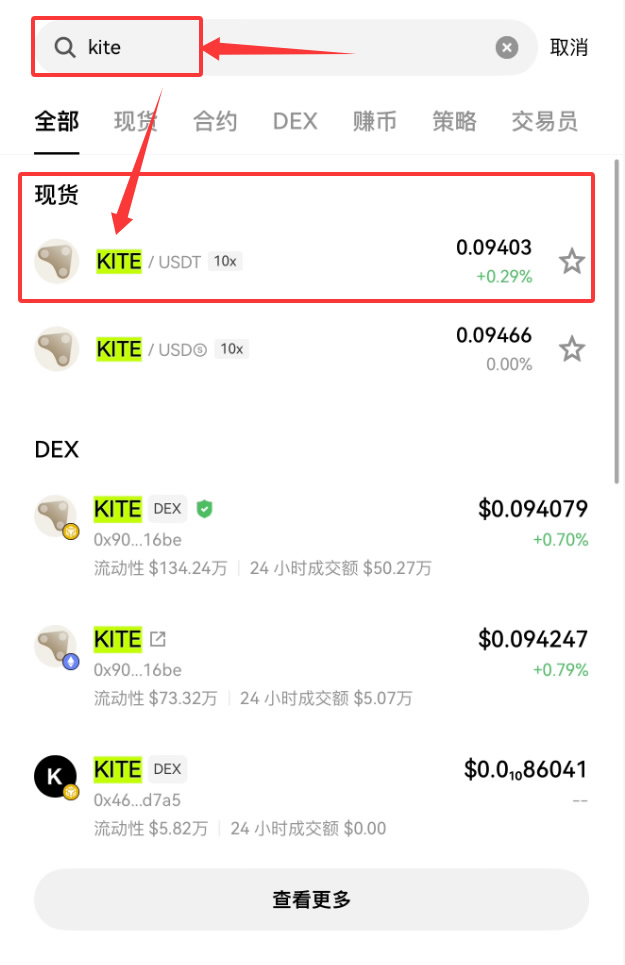
Task: Favorite the KITE / USDT pair
Action: click(571, 262)
